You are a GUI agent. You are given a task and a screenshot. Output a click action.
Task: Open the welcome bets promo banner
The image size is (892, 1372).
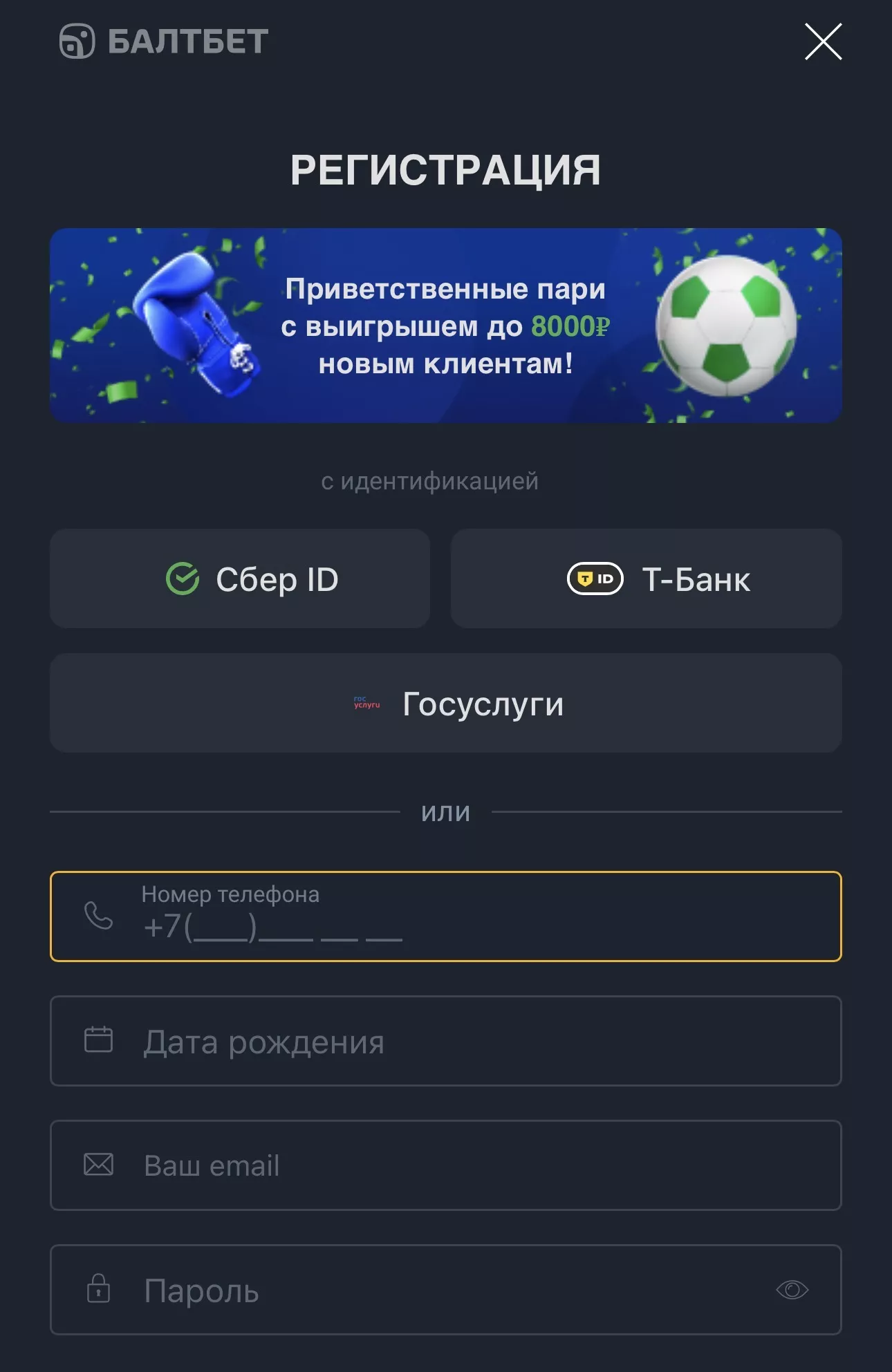pyautogui.click(x=445, y=326)
